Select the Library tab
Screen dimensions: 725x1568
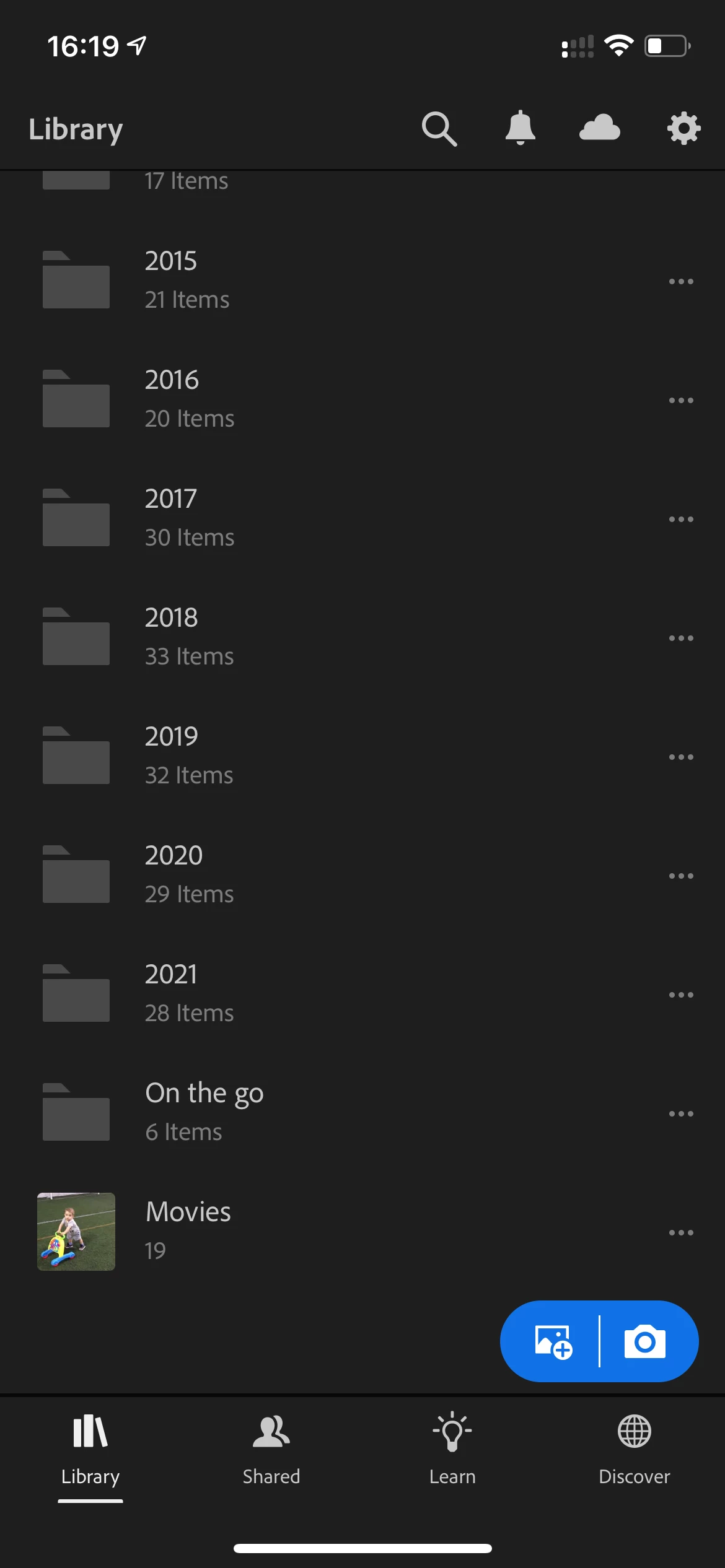90,1449
